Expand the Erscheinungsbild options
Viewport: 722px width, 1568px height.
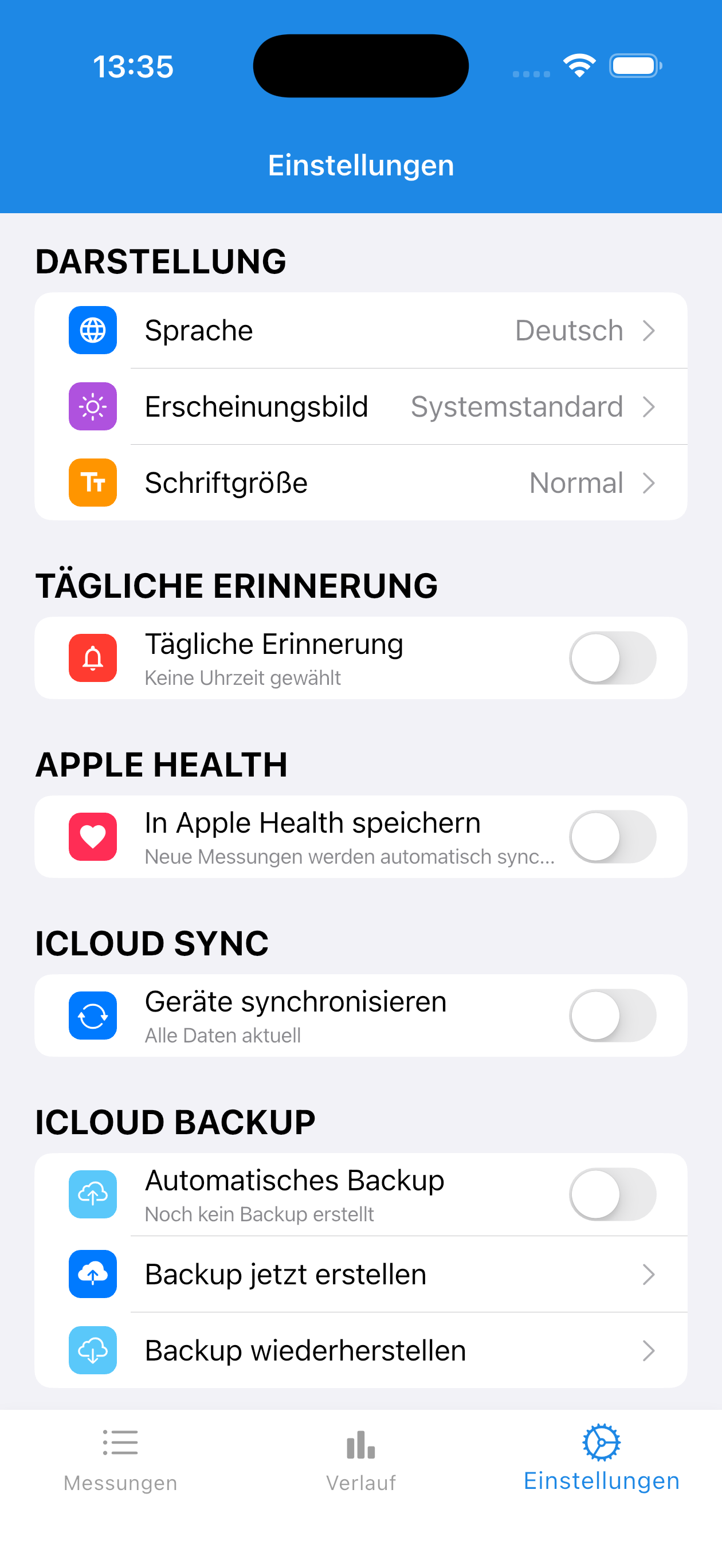pos(650,406)
